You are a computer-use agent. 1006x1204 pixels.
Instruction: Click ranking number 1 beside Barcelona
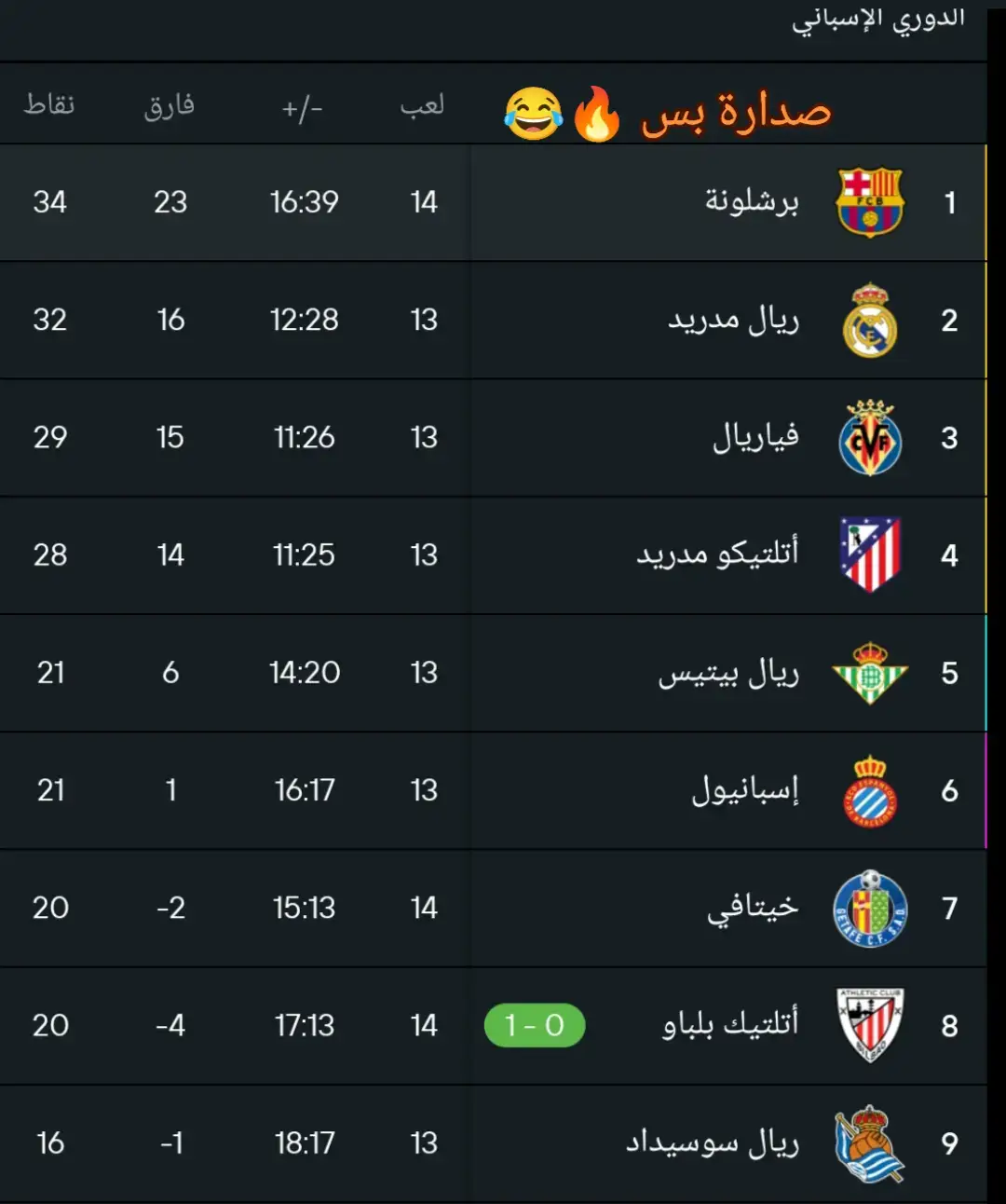click(x=950, y=201)
